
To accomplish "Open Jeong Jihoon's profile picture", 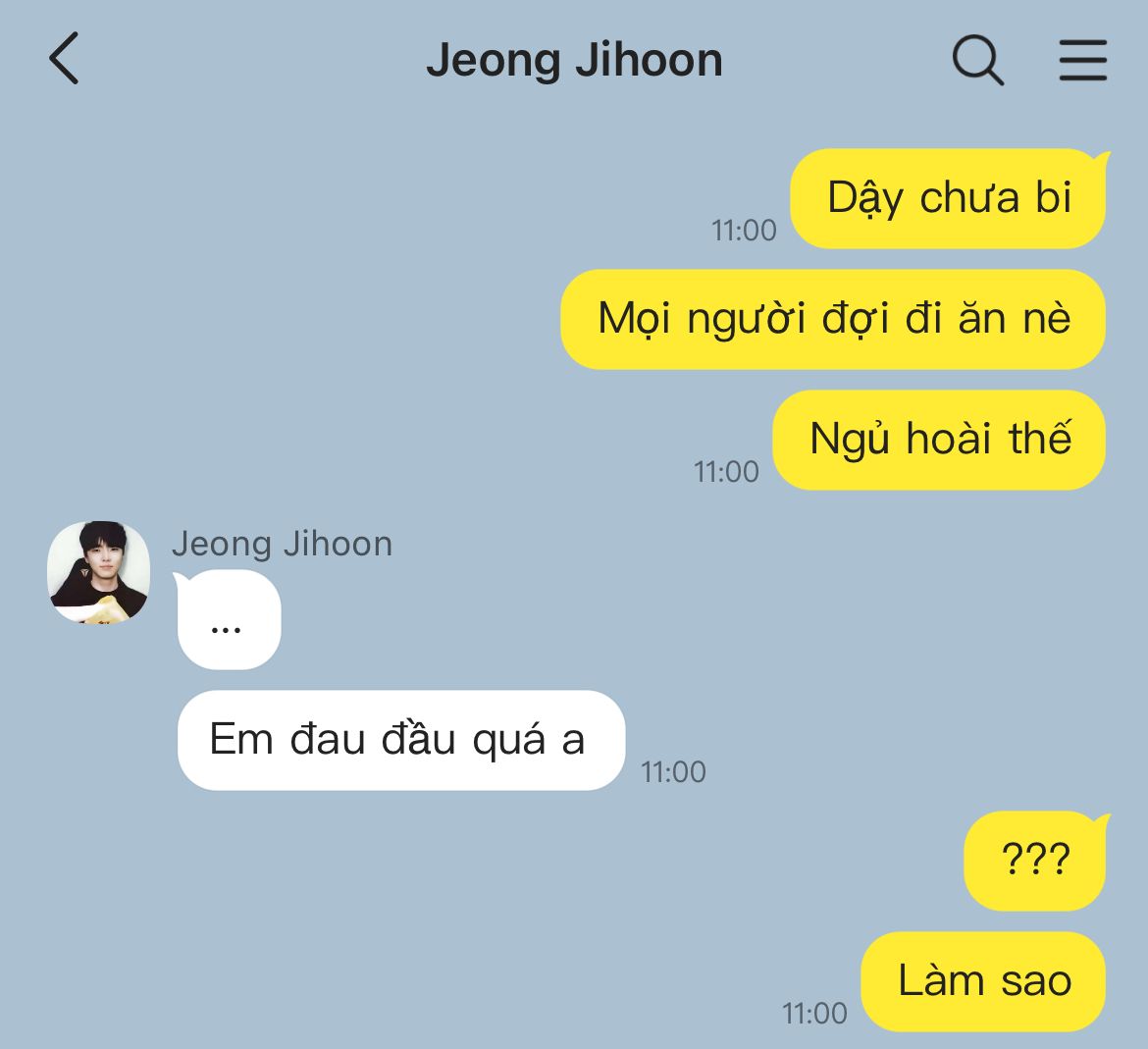I will [x=99, y=573].
